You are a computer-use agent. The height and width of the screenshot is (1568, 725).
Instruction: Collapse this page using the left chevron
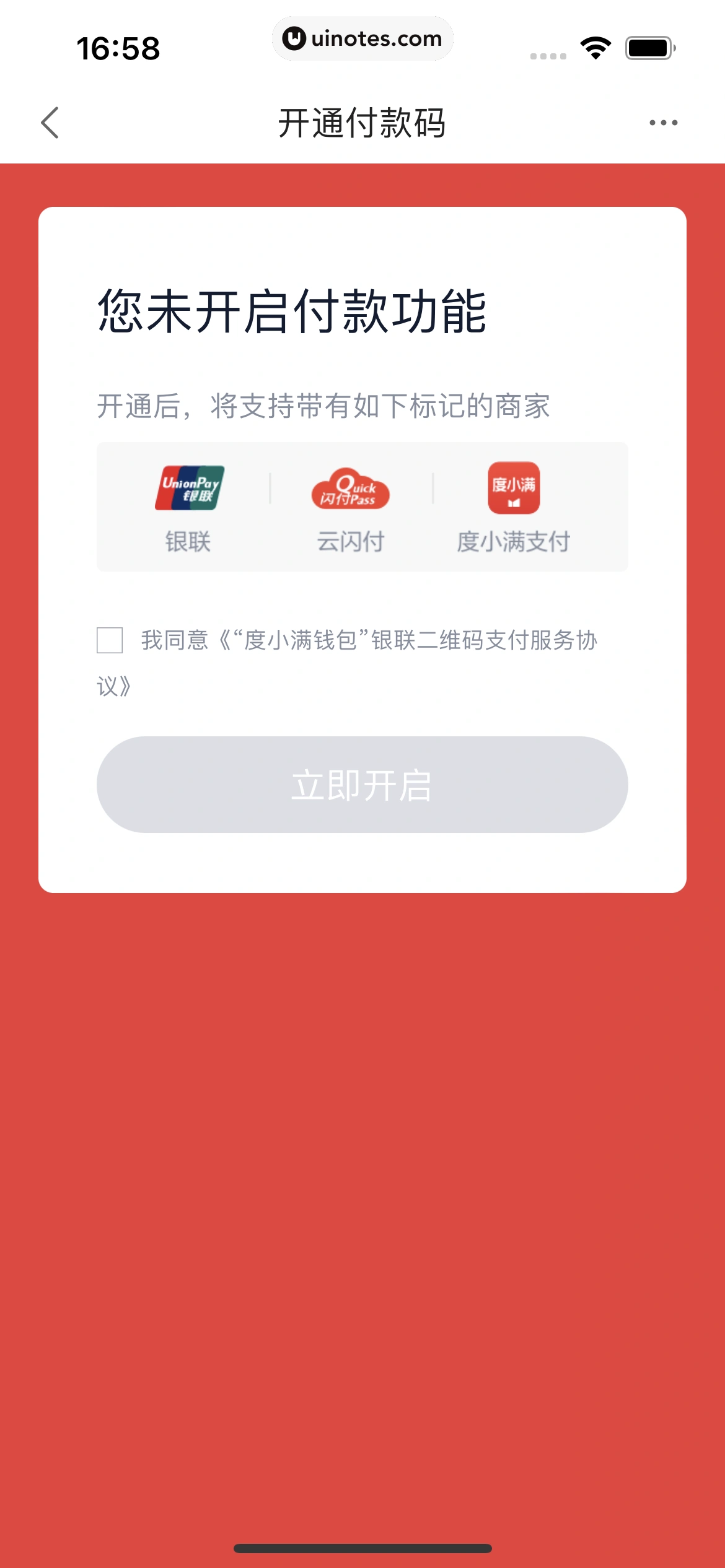click(51, 122)
